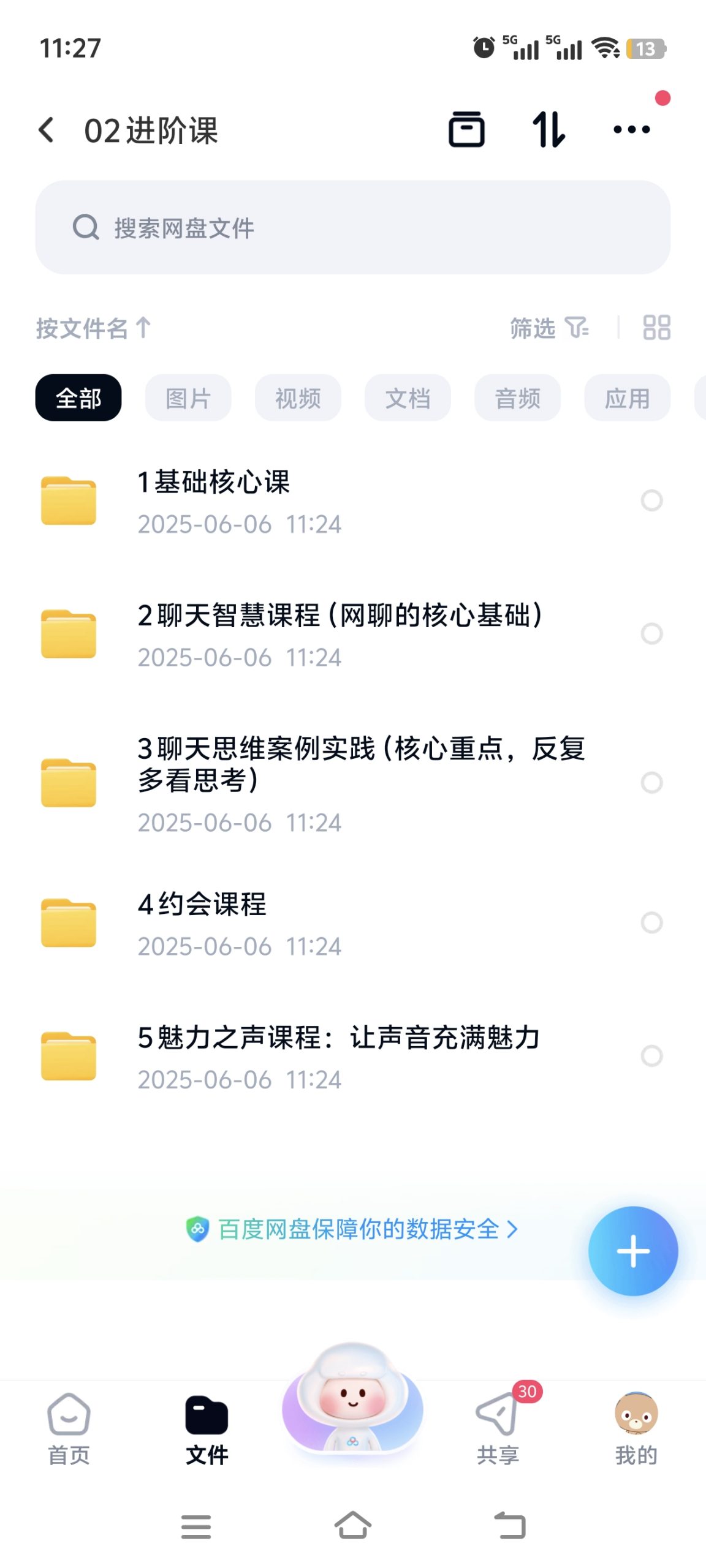Open the transfer list arrows icon
Viewport: 706px width, 1568px height.
click(548, 129)
